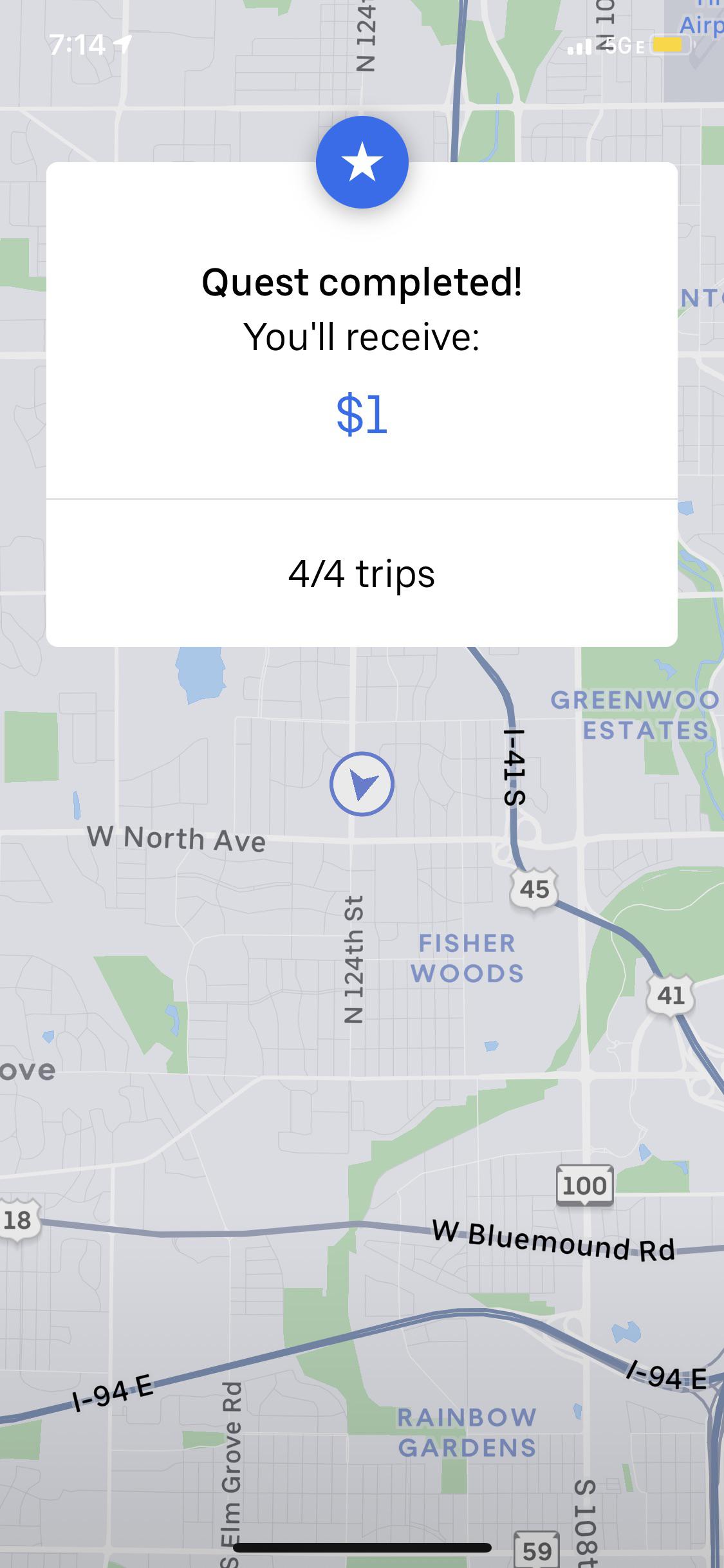Click the battery indicator in status bar

click(669, 46)
